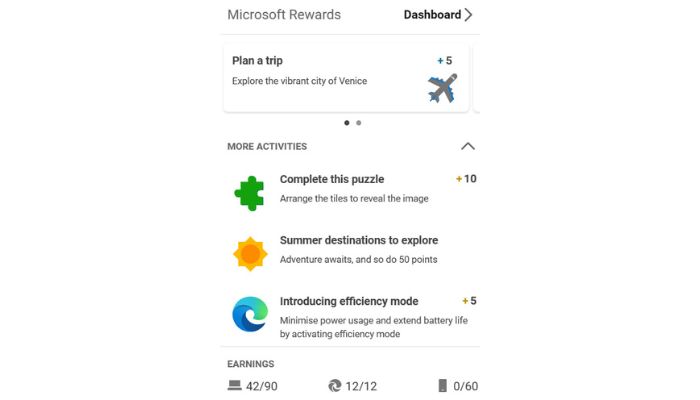Collapse the More Activities section

(467, 146)
